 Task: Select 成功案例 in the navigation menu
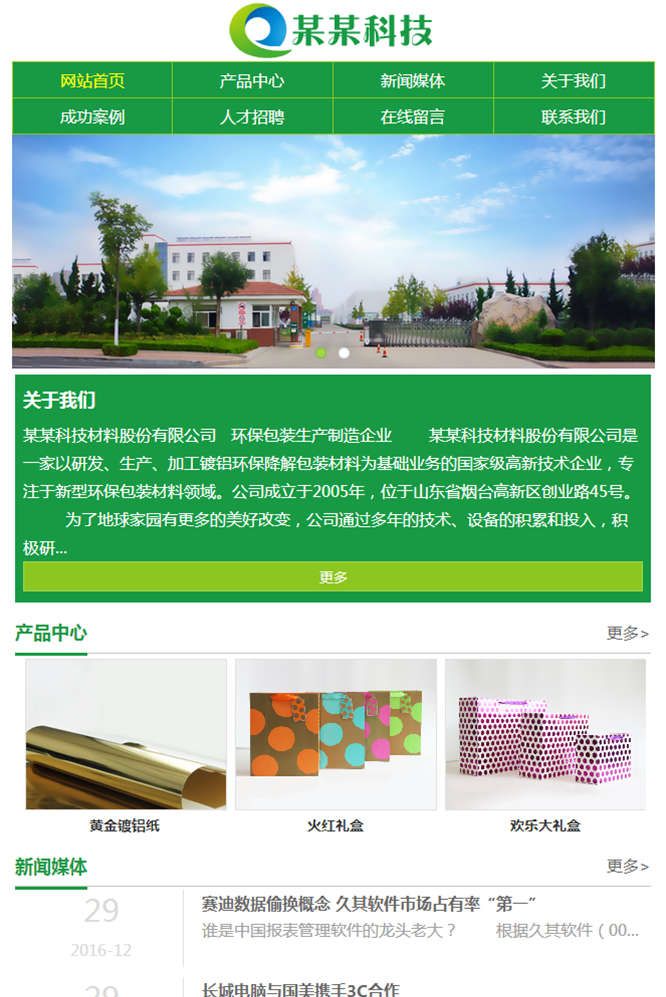tap(92, 117)
